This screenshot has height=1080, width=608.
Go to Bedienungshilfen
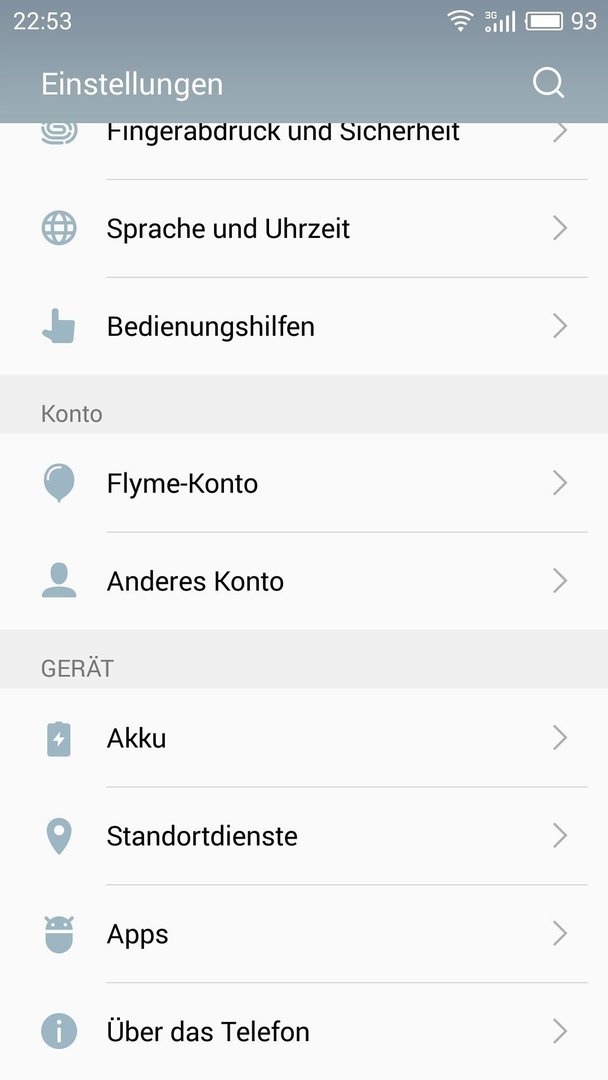coord(304,326)
